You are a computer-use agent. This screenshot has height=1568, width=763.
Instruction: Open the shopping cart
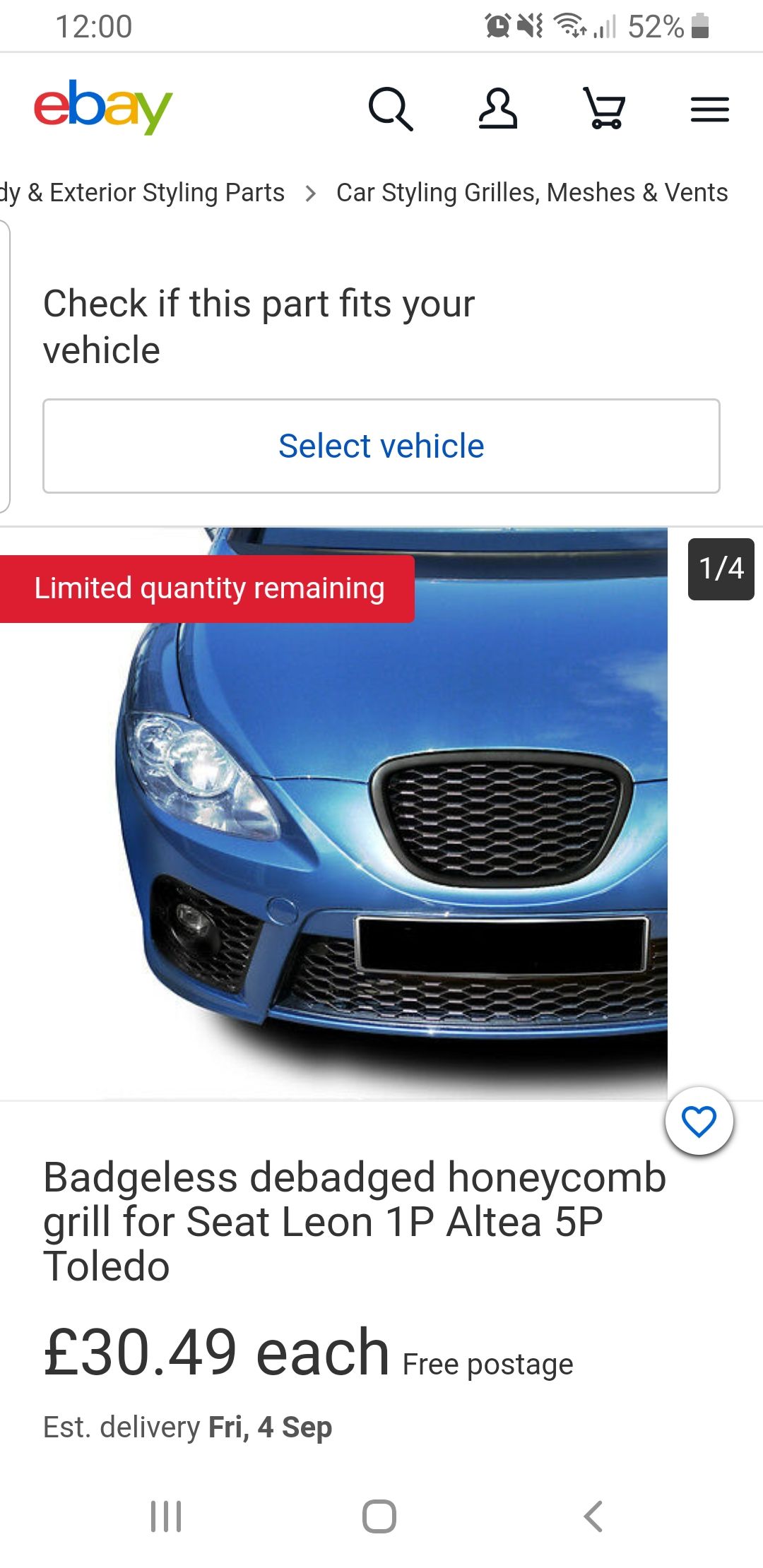point(605,109)
